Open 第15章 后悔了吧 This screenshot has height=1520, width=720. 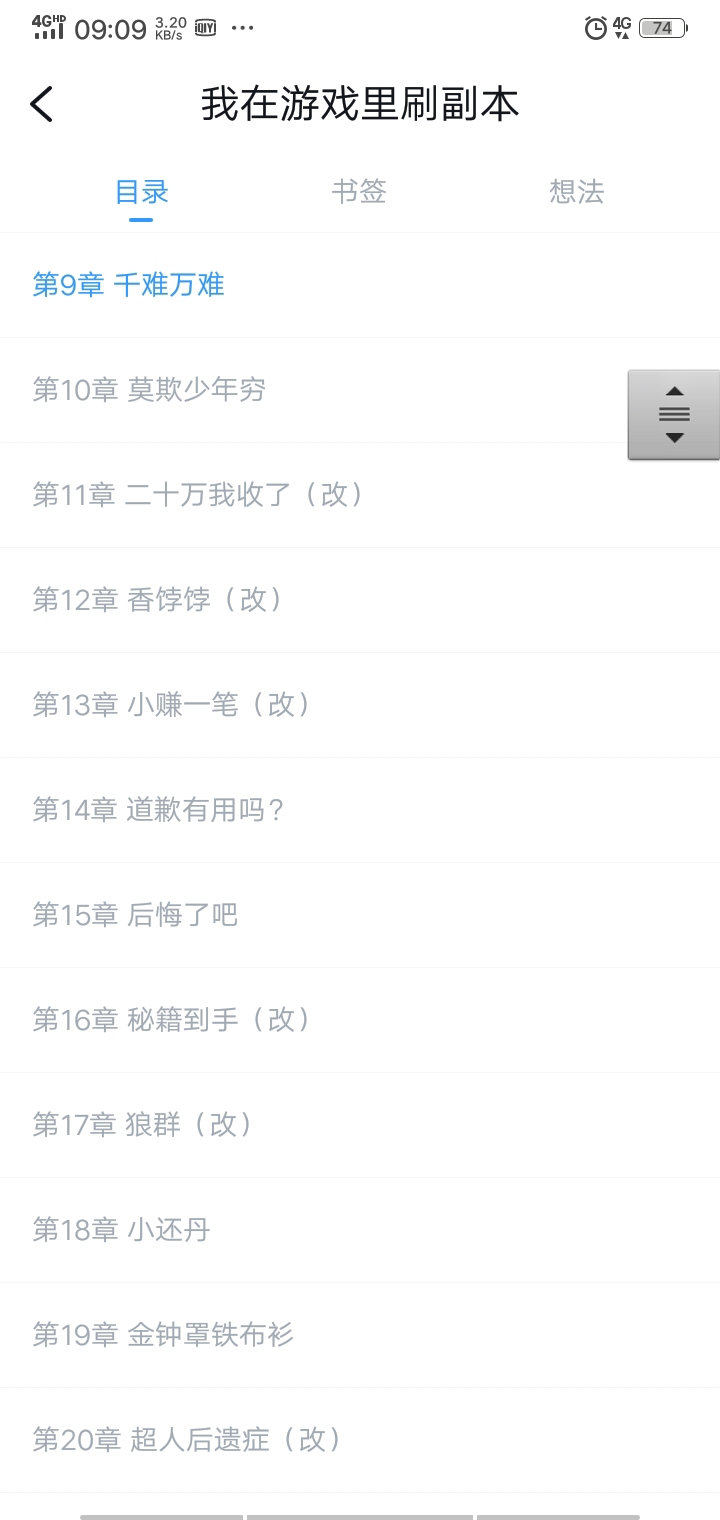[360, 915]
